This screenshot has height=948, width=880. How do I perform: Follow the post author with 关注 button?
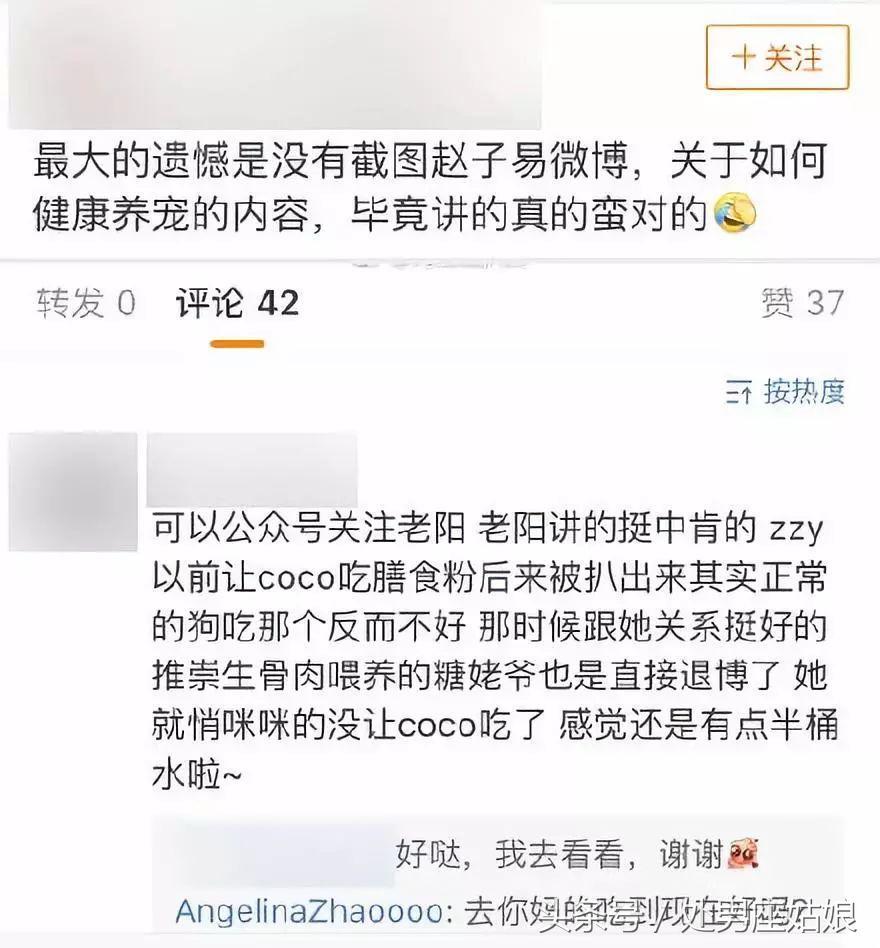(x=777, y=57)
